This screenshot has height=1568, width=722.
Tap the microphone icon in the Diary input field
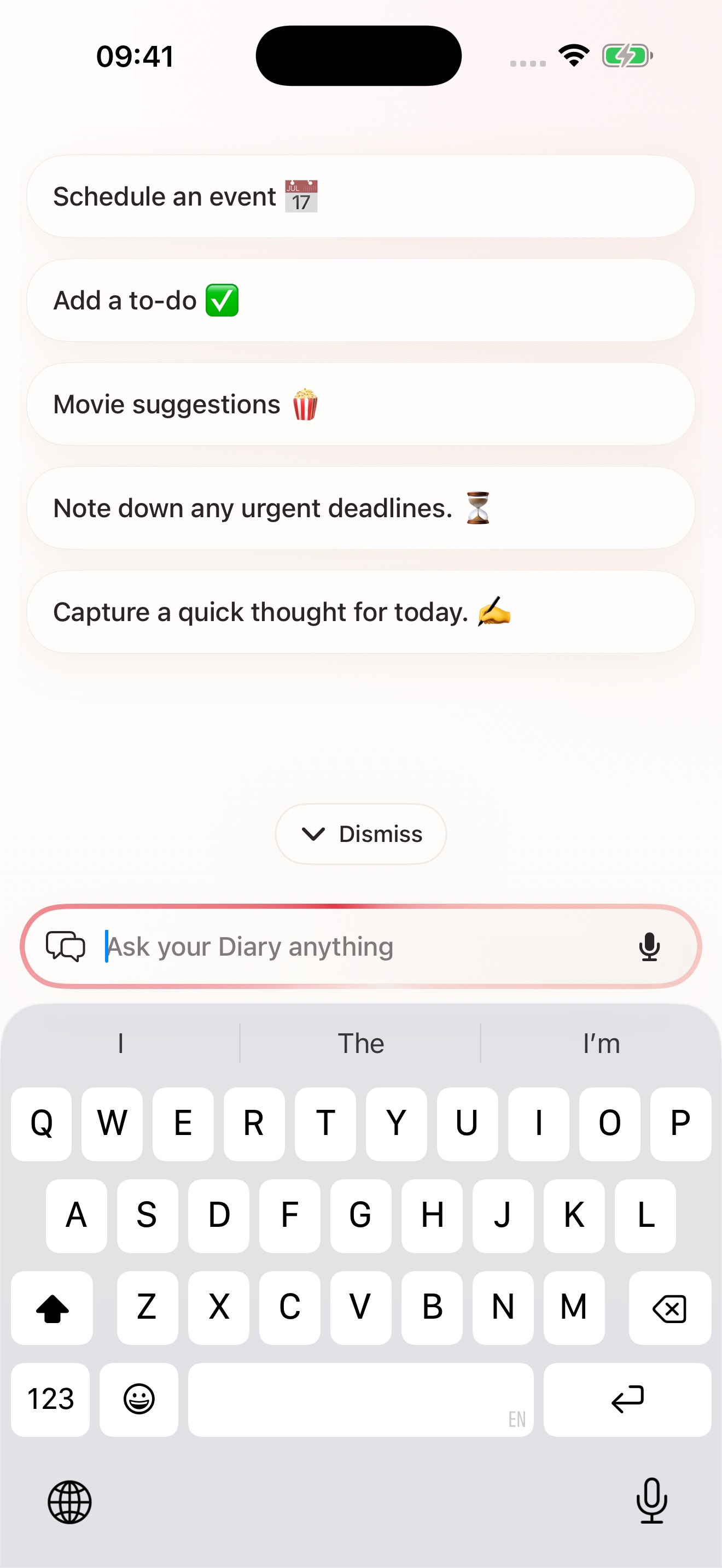[650, 946]
